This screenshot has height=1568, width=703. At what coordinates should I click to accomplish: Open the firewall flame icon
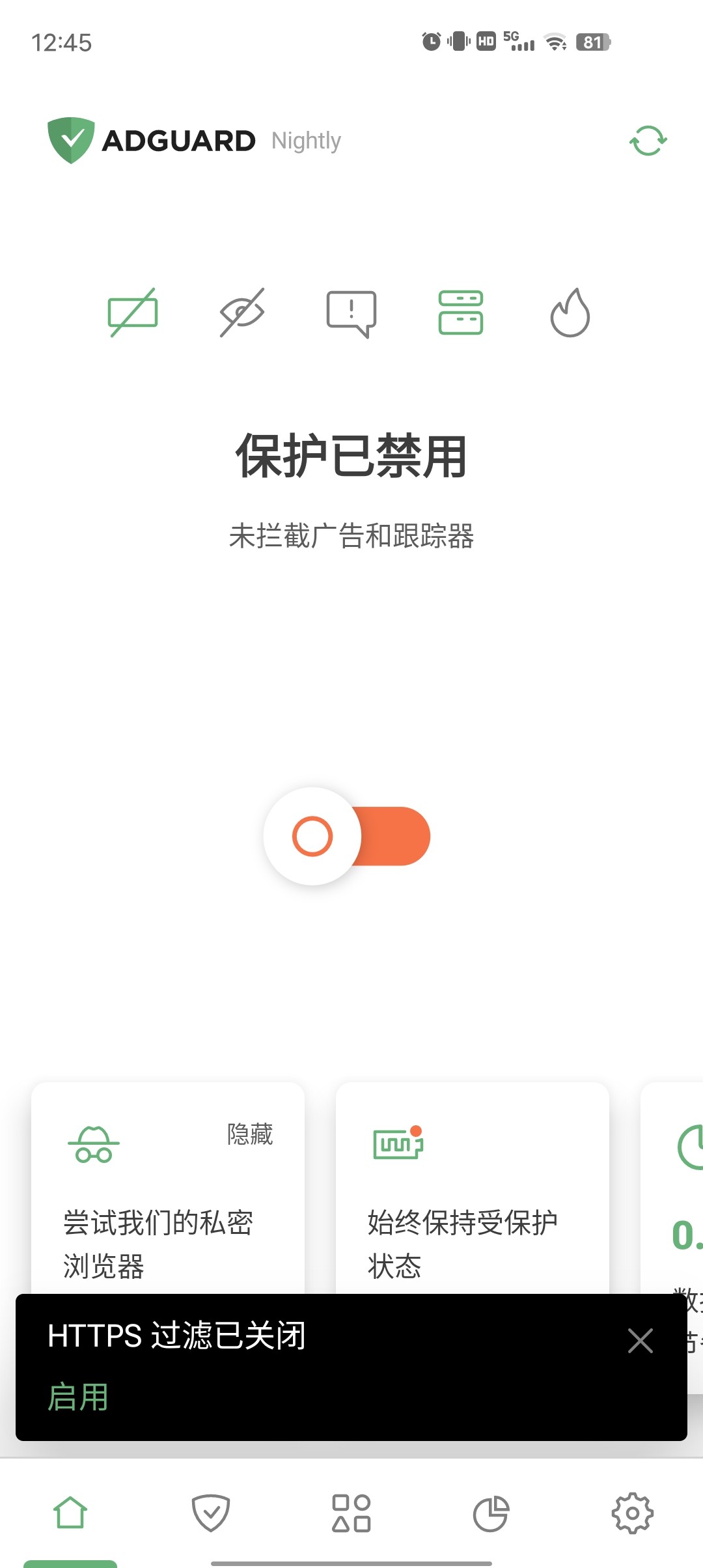[x=570, y=313]
